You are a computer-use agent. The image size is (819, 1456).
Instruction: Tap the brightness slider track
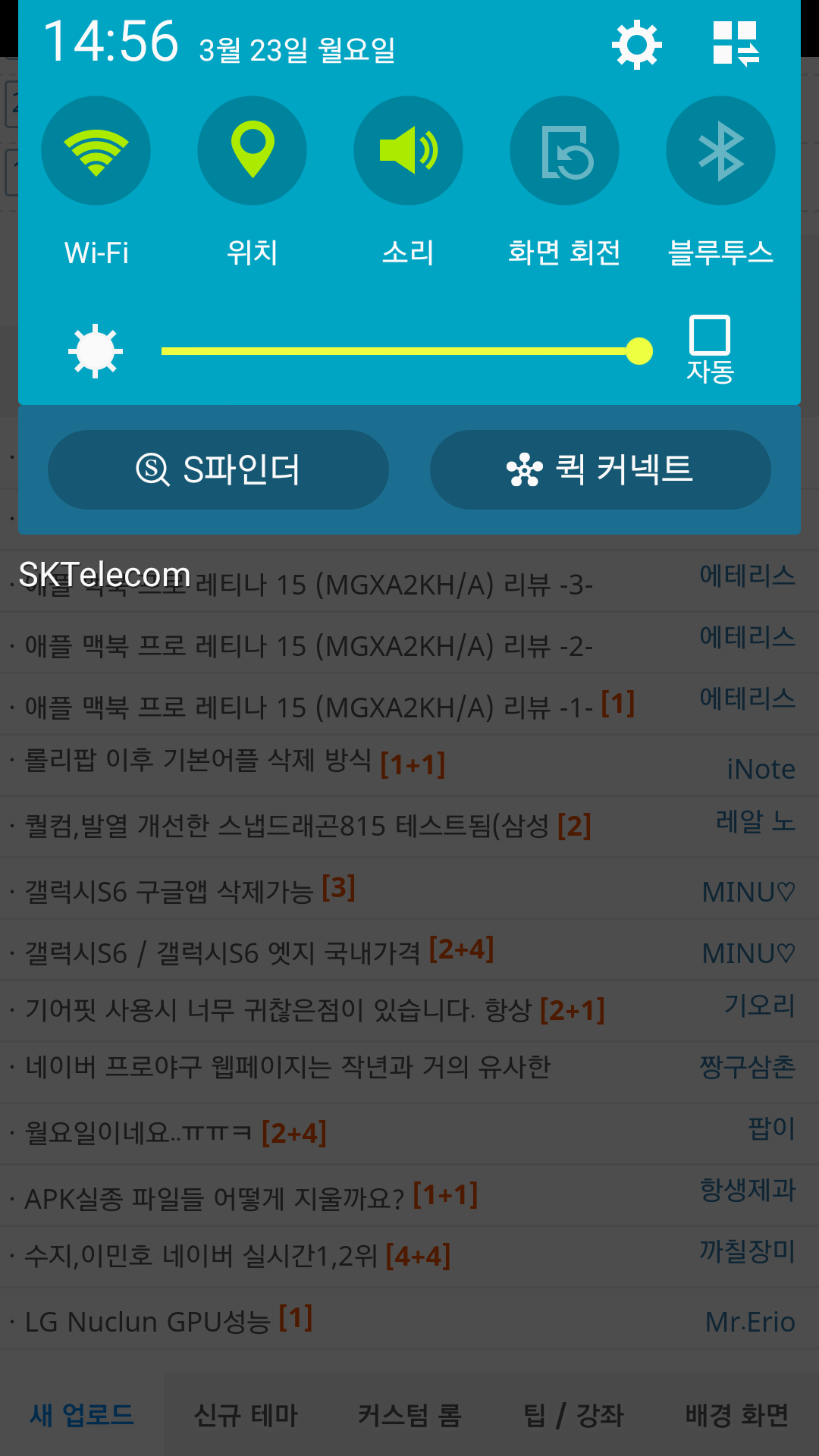394,351
